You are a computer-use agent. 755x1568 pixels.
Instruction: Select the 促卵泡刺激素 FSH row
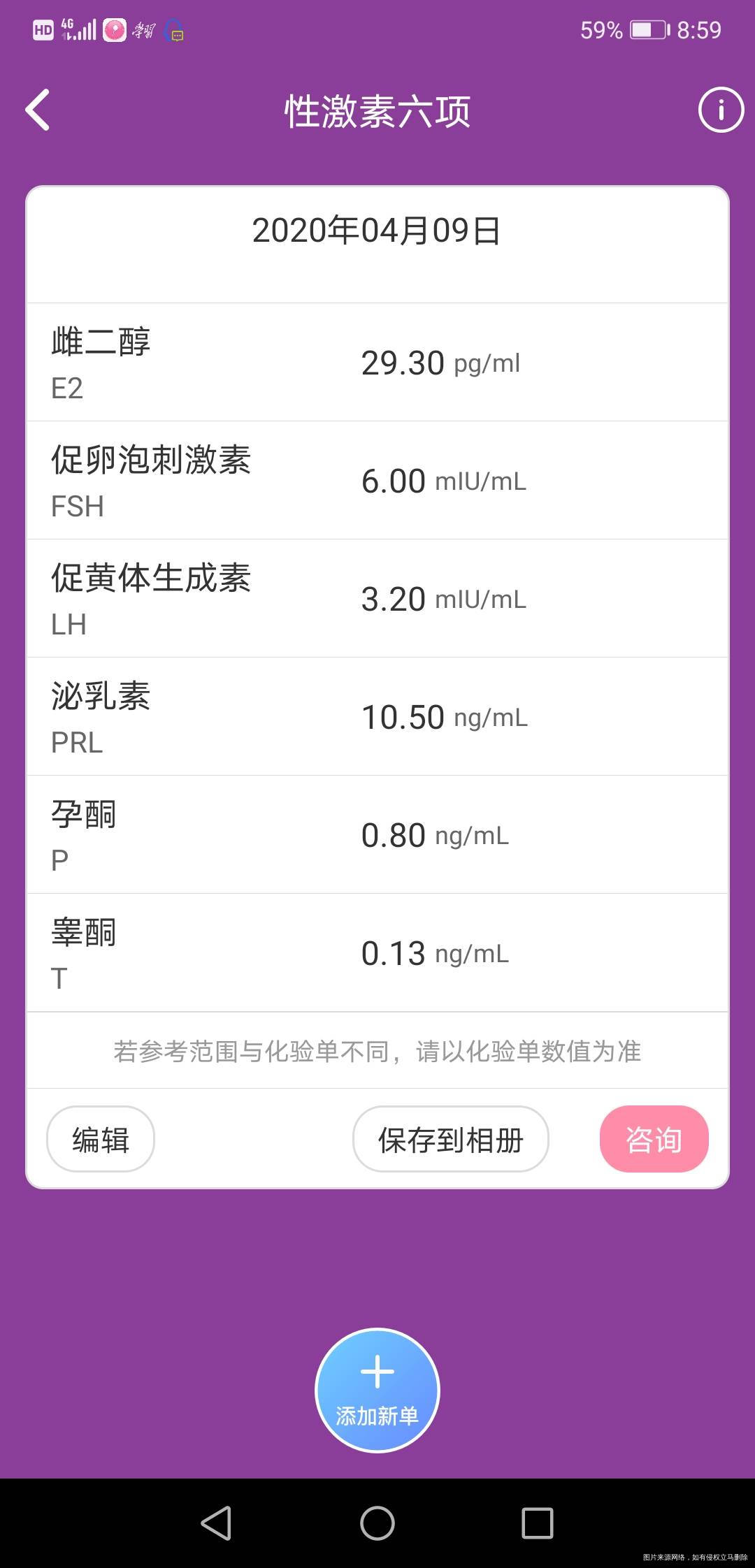pos(377,479)
